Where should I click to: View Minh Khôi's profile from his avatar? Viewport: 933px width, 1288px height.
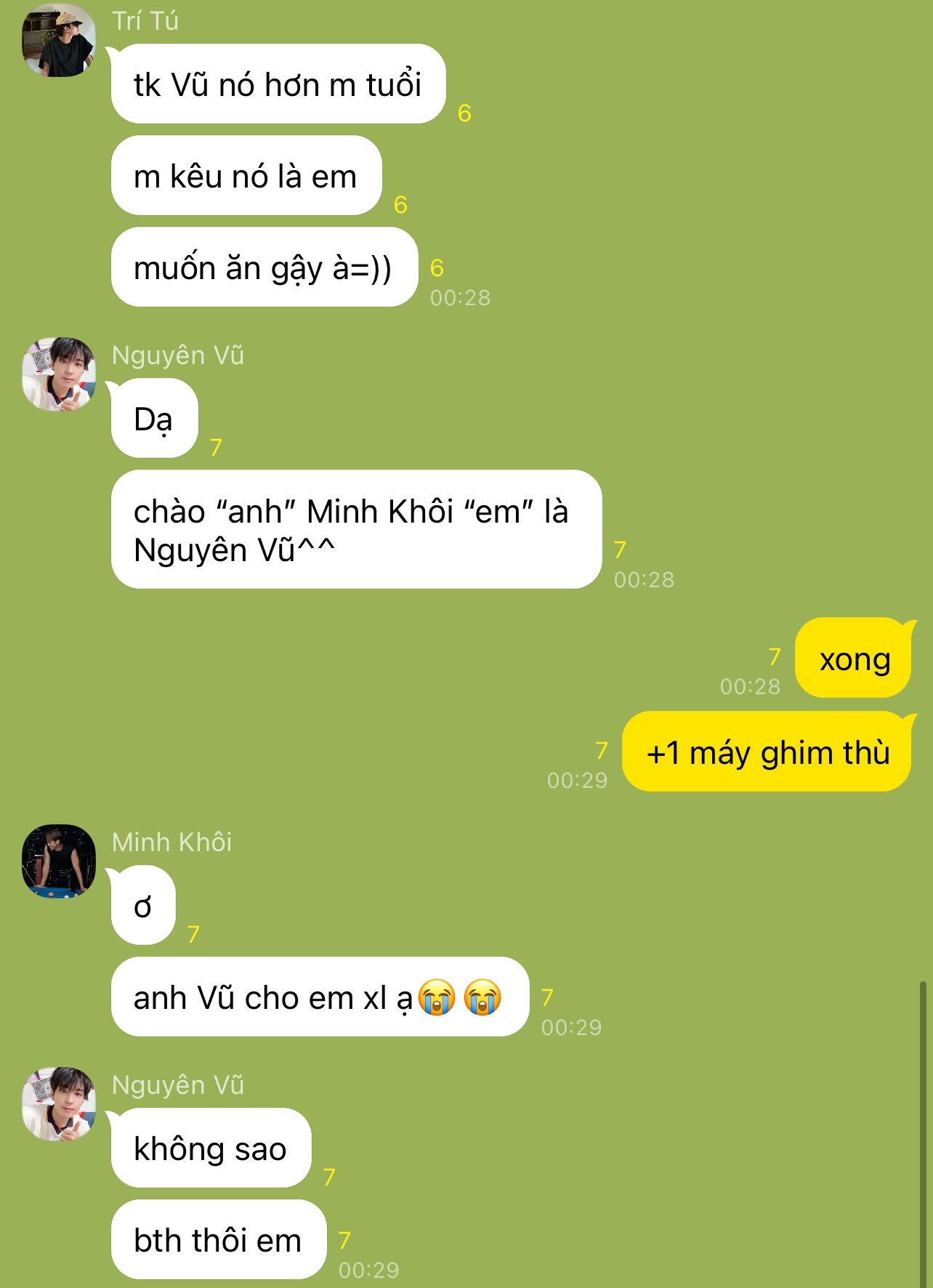59,861
